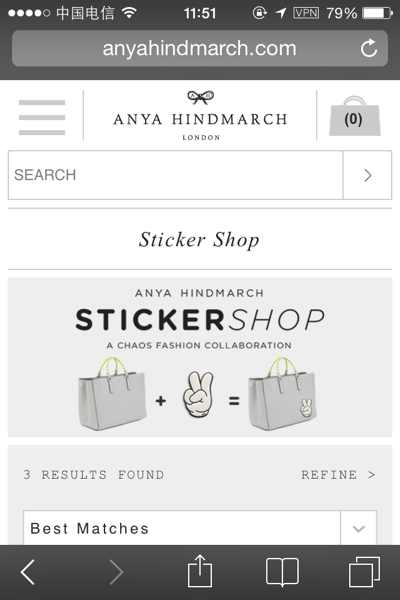Open the shopping bag cart
The height and width of the screenshot is (600, 400).
pos(355,116)
